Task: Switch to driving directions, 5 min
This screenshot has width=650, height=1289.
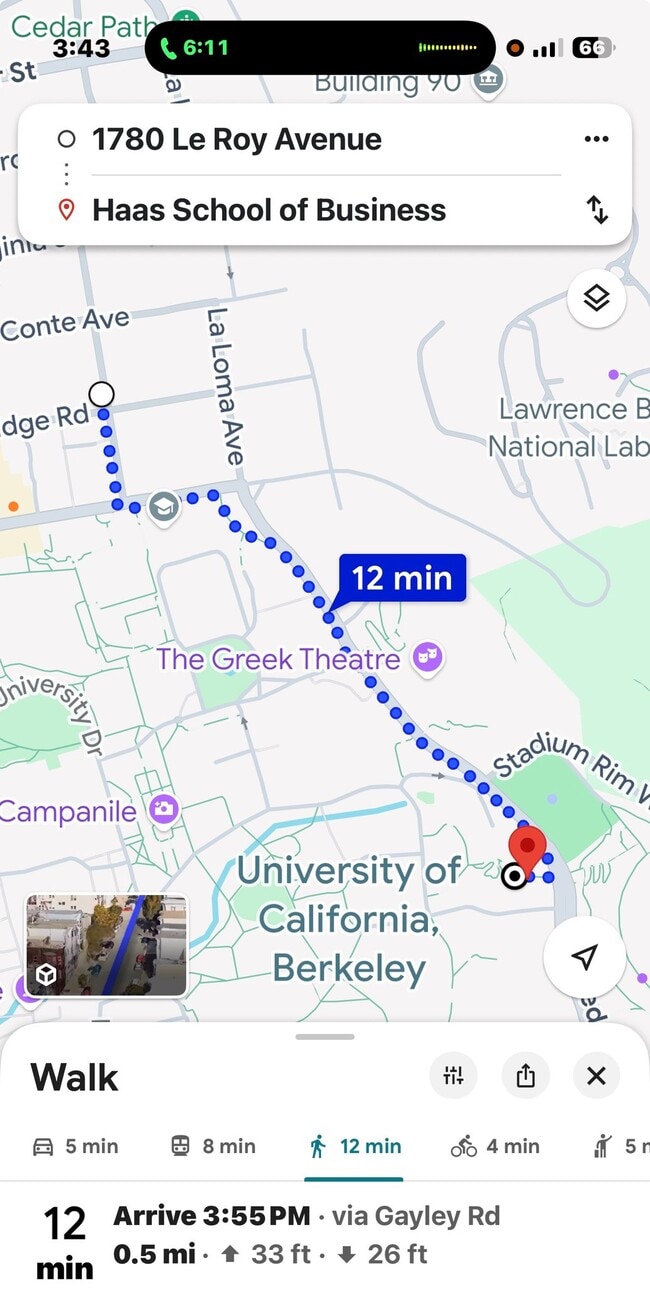Action: [76, 1147]
